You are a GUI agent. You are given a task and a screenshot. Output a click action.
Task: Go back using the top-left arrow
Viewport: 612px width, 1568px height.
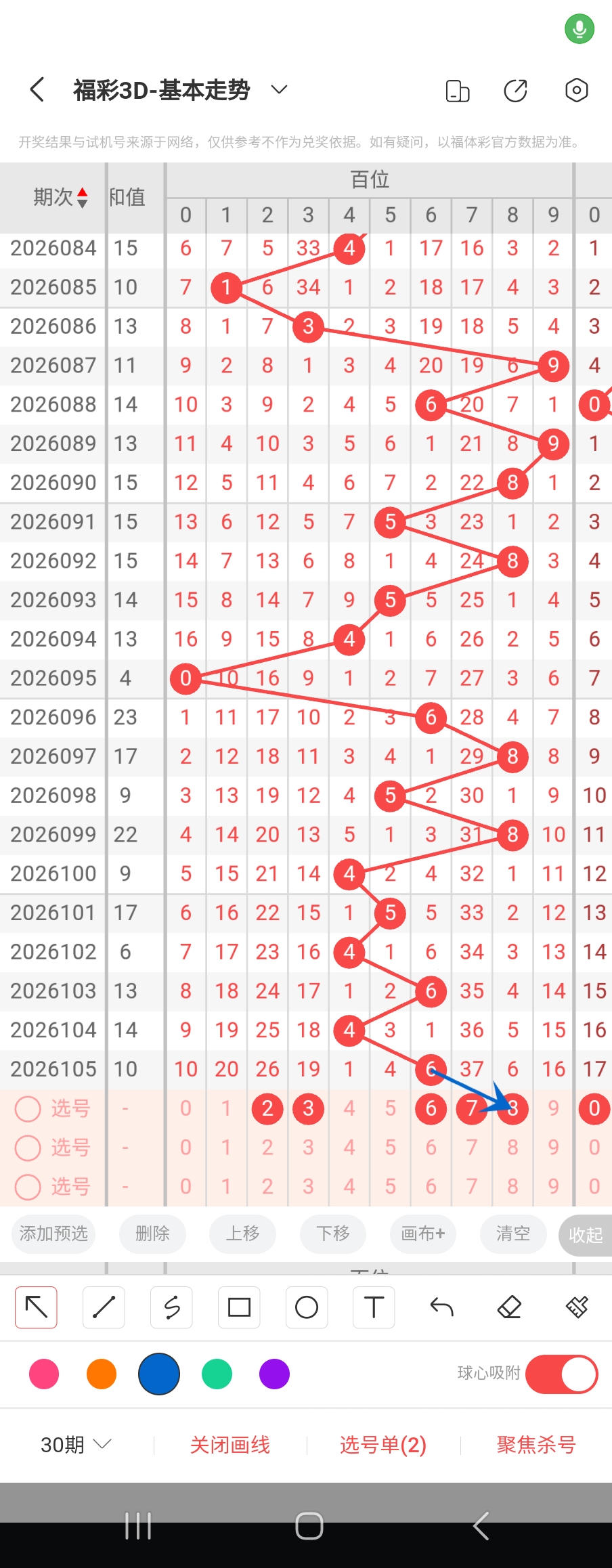[38, 89]
